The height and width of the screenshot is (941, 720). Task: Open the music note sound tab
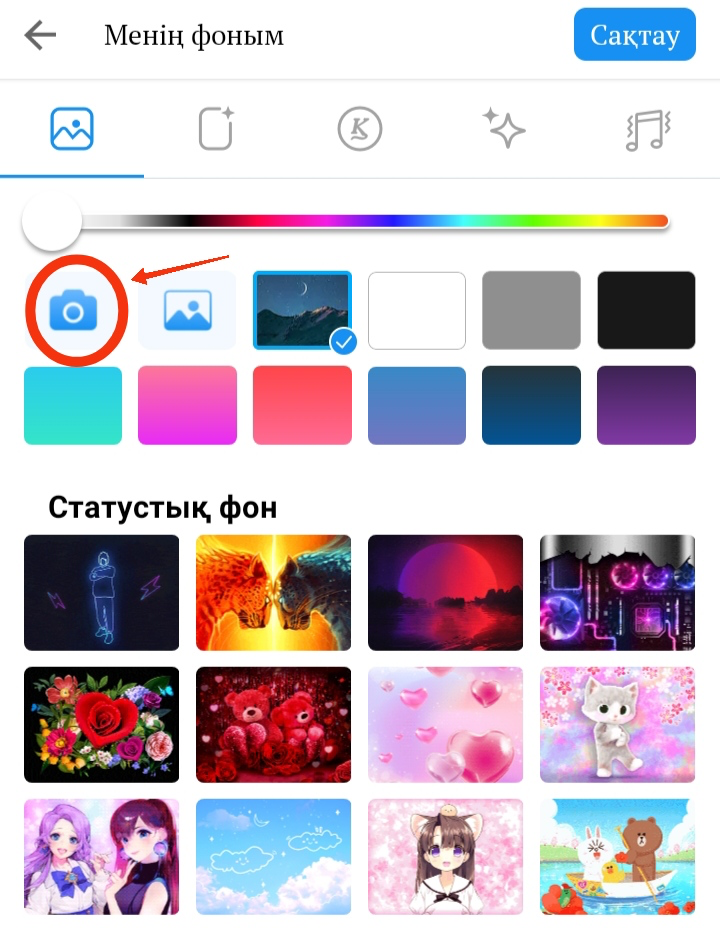pyautogui.click(x=647, y=129)
